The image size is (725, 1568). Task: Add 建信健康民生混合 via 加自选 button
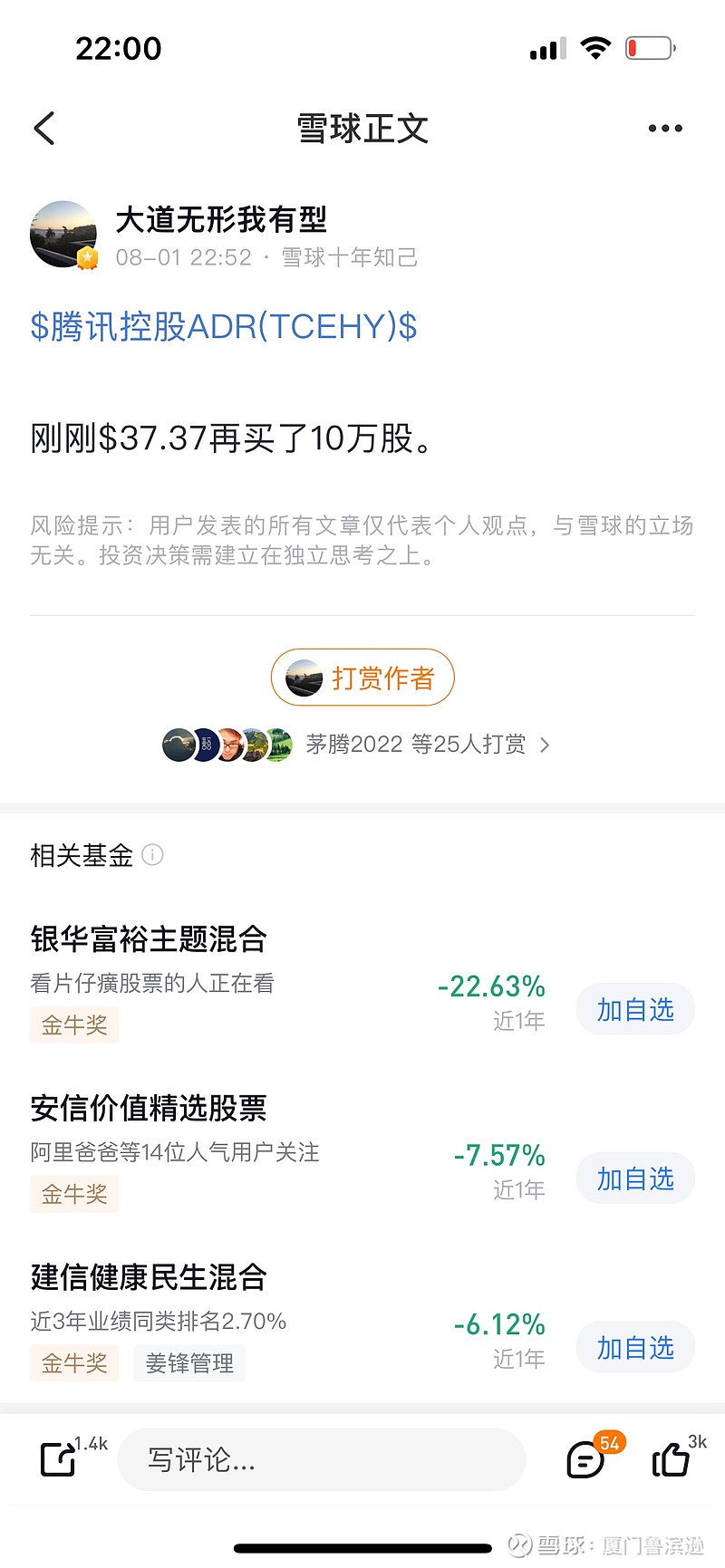pyautogui.click(x=635, y=1347)
